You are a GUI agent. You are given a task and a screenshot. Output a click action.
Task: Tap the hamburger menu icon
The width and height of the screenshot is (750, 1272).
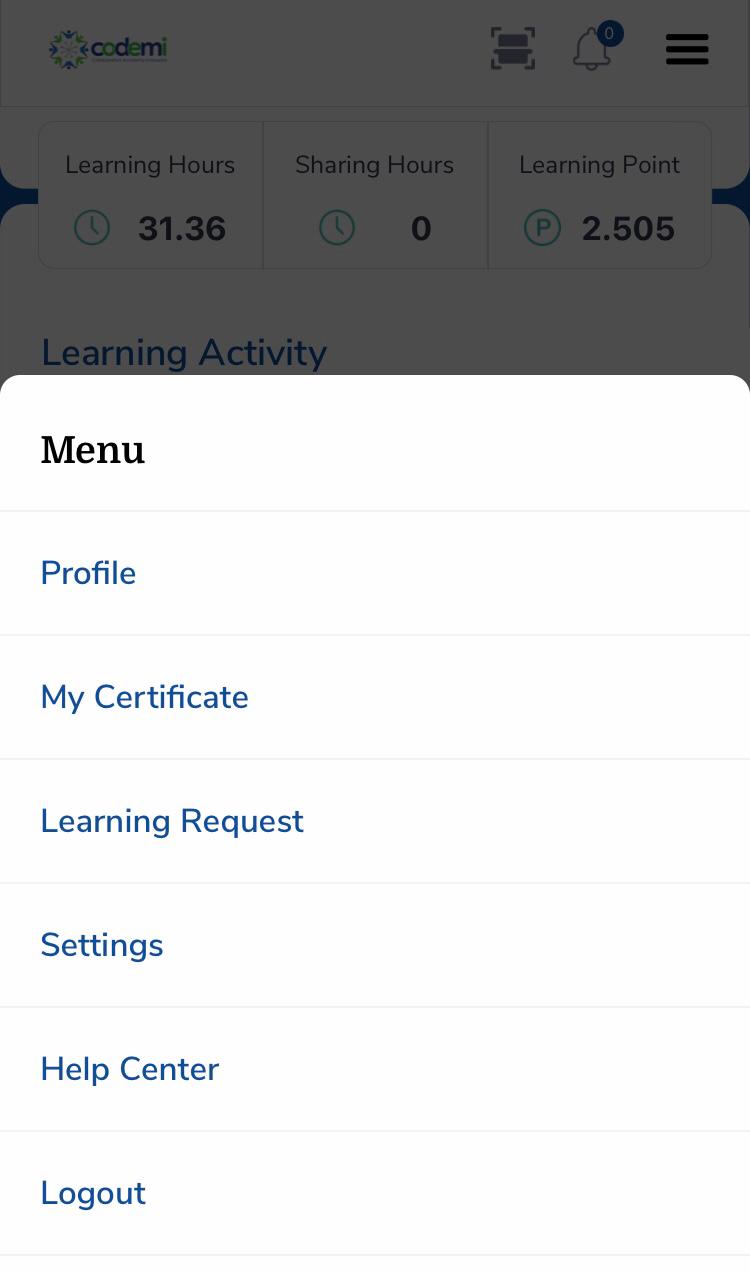pos(687,49)
